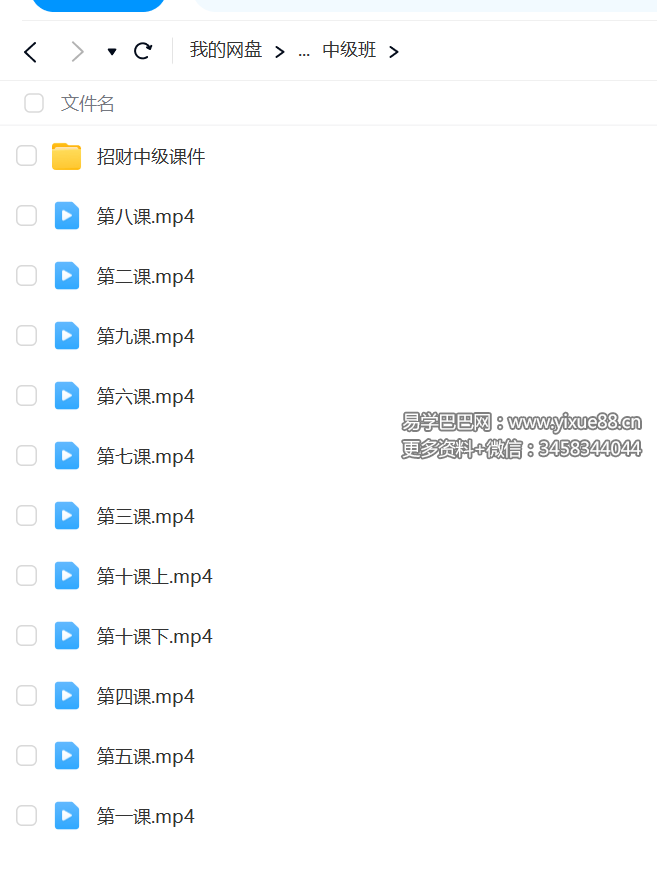Check the box next to 第七课.mp4

click(x=26, y=456)
